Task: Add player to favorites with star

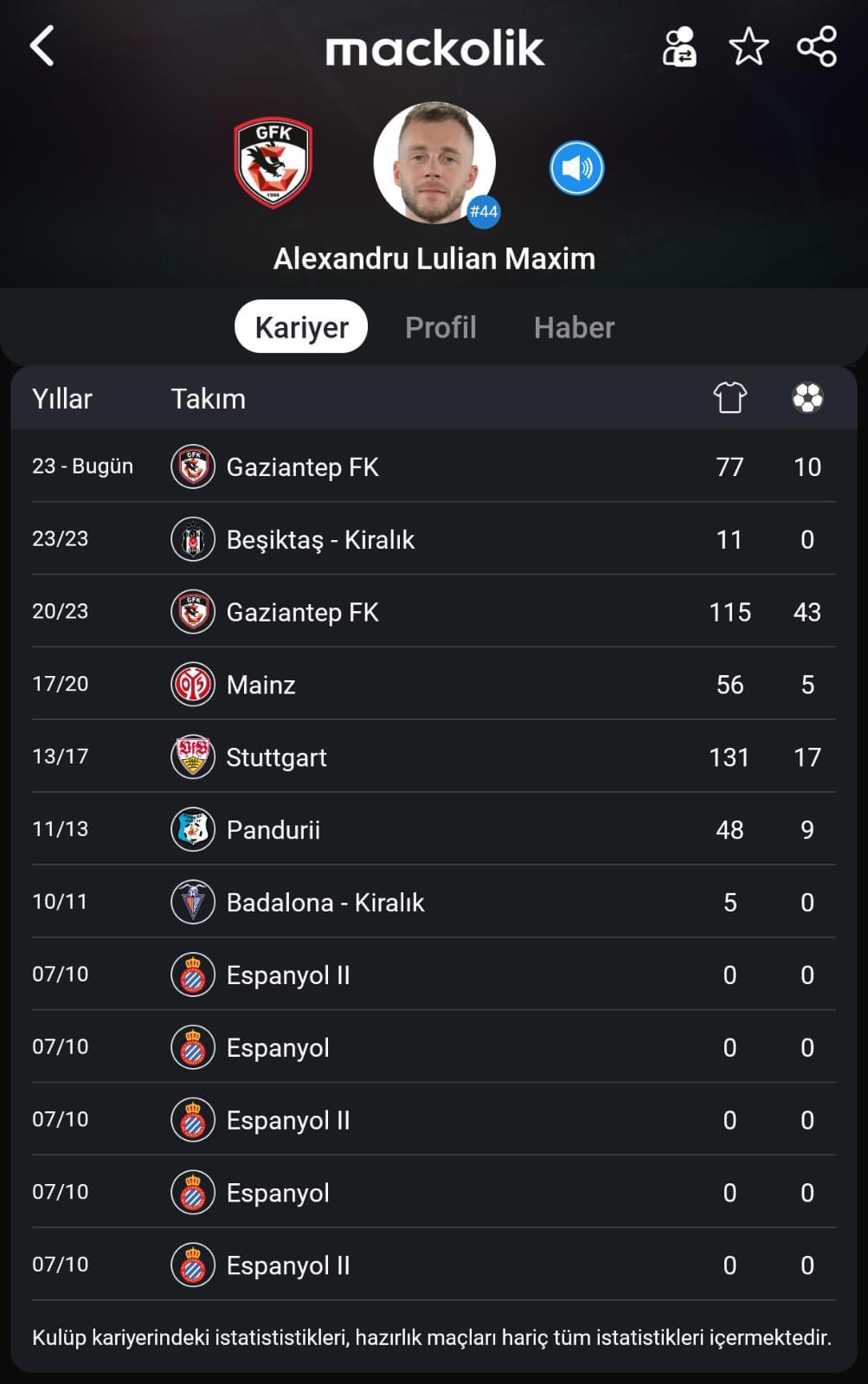Action: tap(749, 47)
